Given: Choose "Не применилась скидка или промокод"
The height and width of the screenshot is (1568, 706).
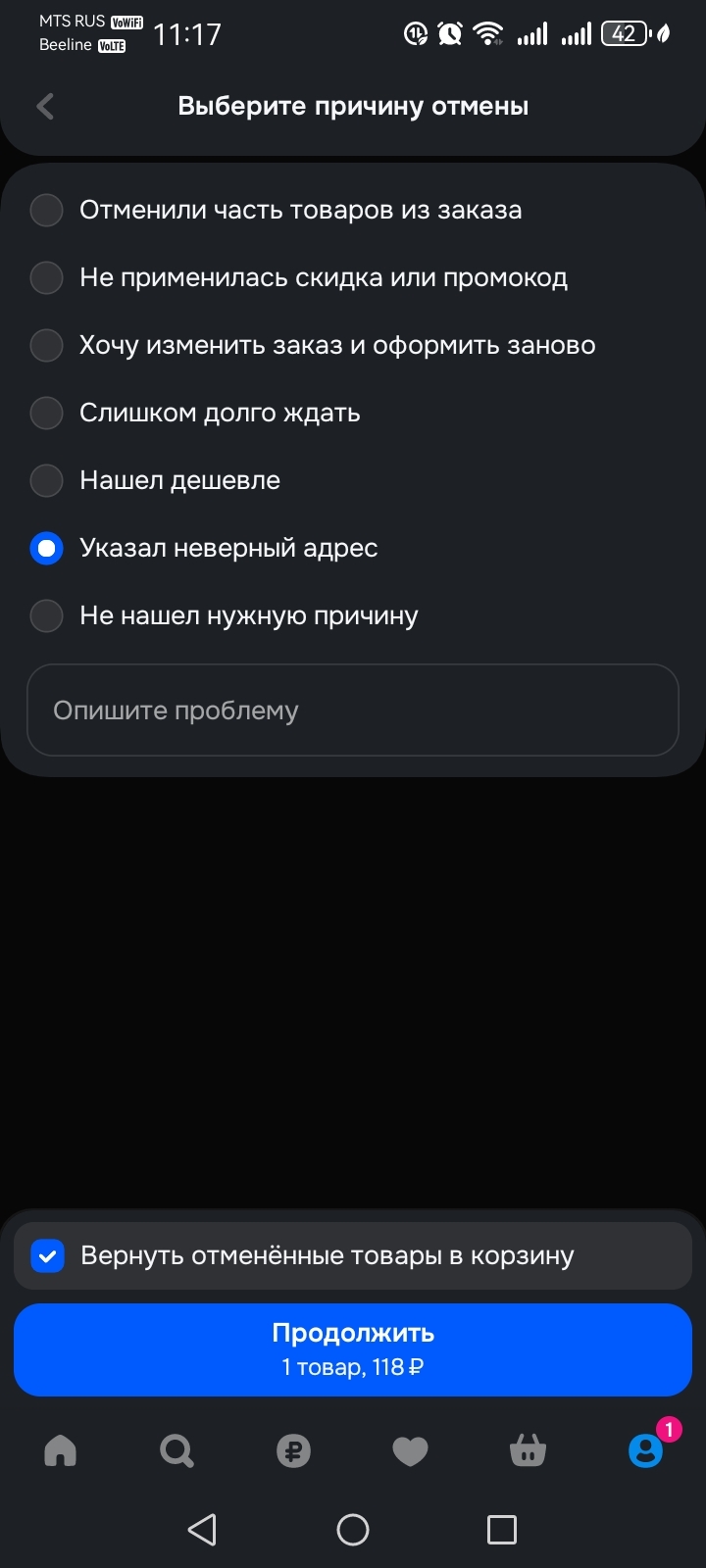Looking at the screenshot, I should point(47,277).
